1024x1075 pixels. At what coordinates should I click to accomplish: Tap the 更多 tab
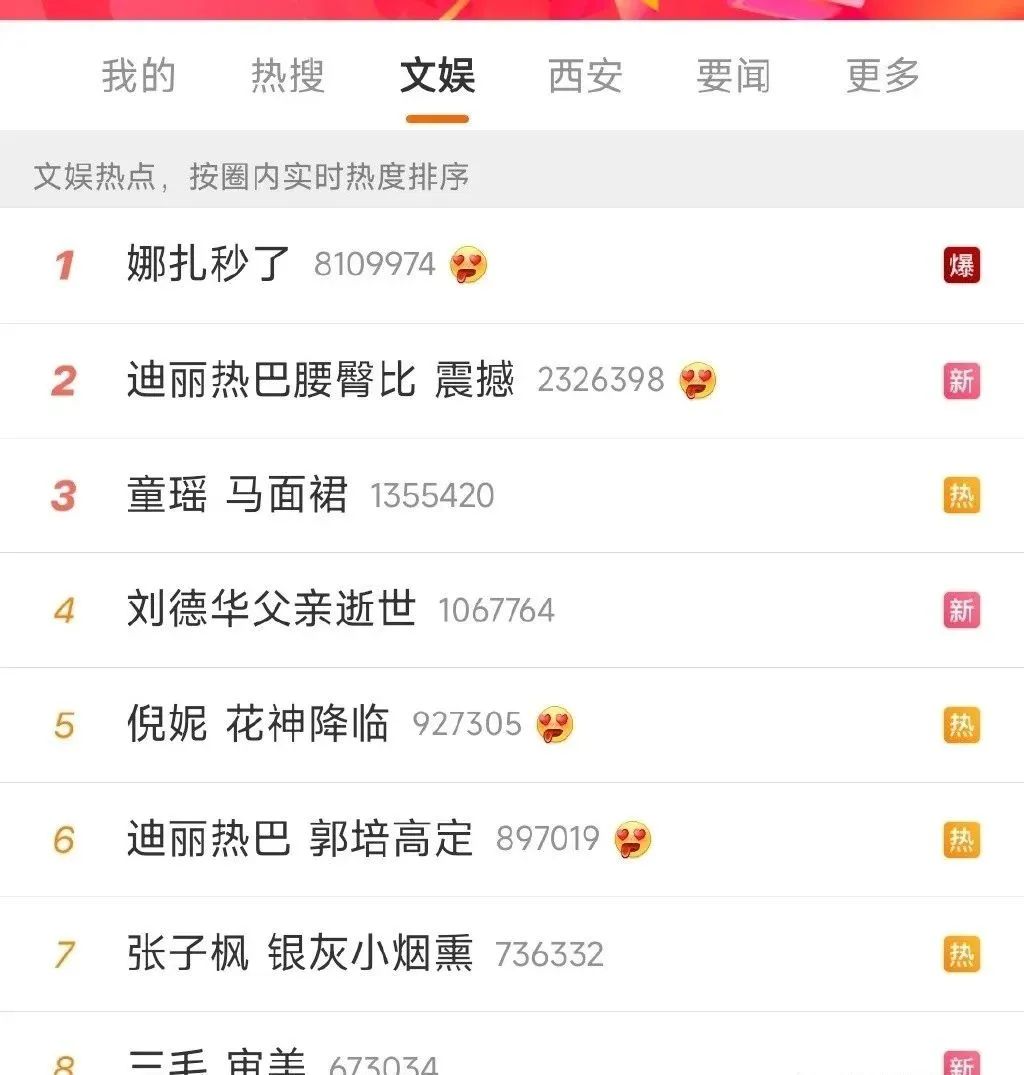882,76
